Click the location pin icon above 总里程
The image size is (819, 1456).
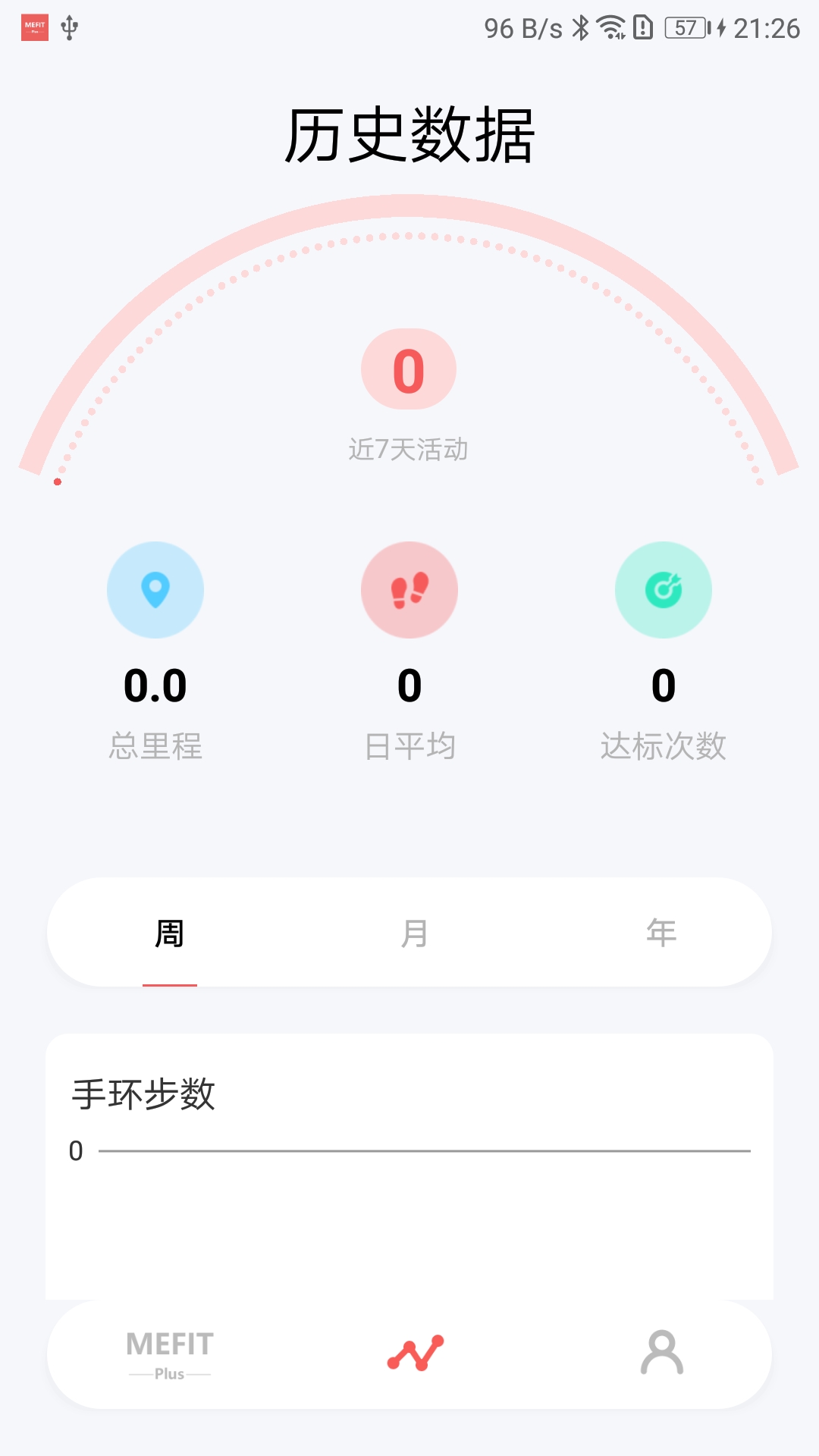156,590
